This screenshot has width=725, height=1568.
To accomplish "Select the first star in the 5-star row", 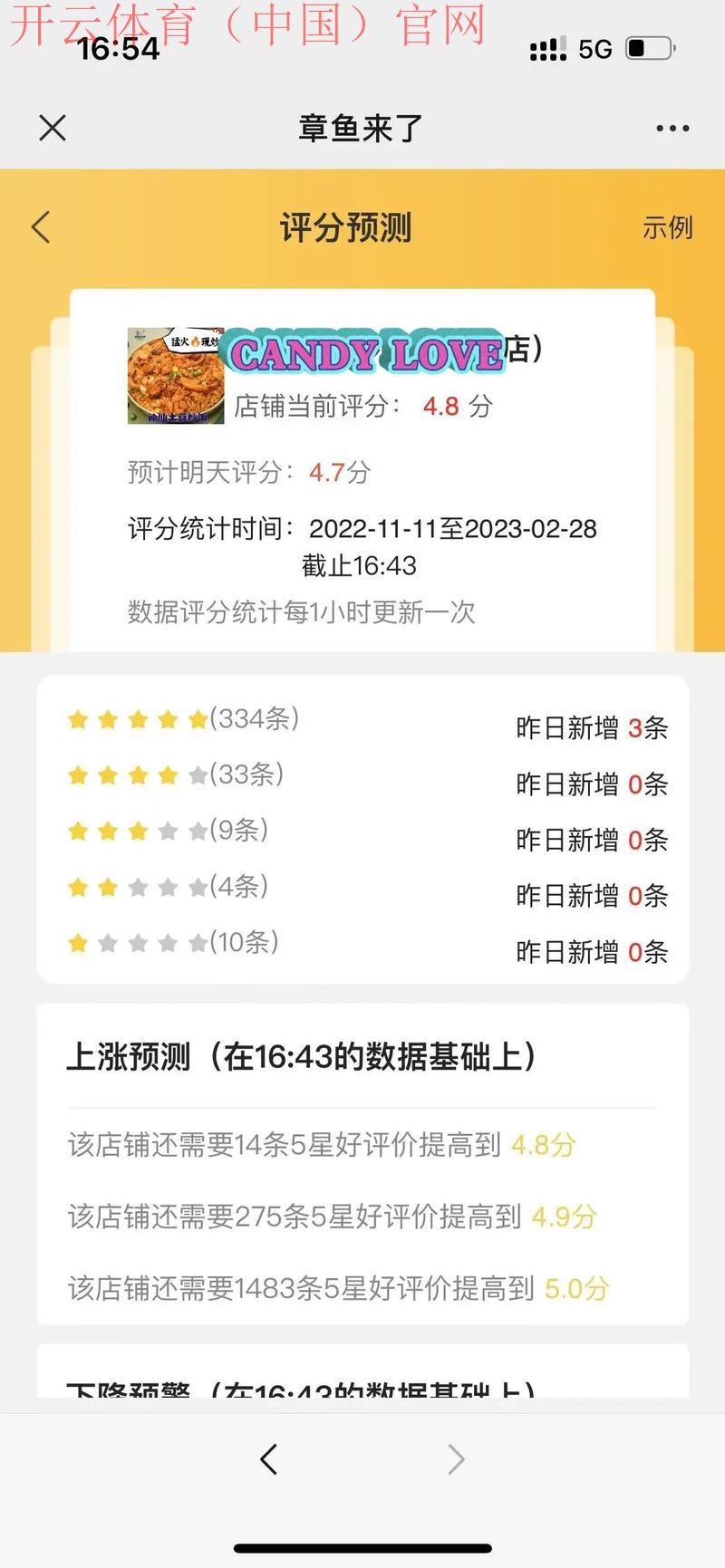I will (x=78, y=718).
